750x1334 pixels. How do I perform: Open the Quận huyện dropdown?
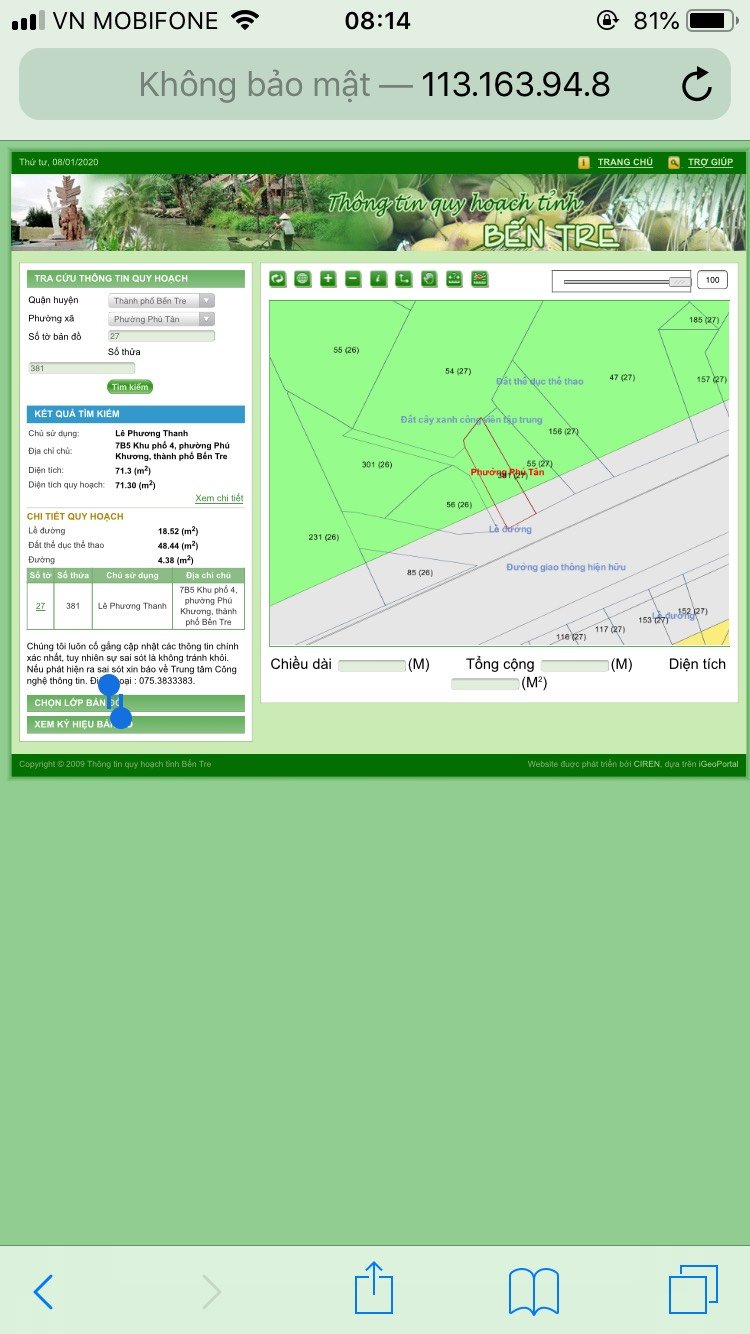(162, 301)
